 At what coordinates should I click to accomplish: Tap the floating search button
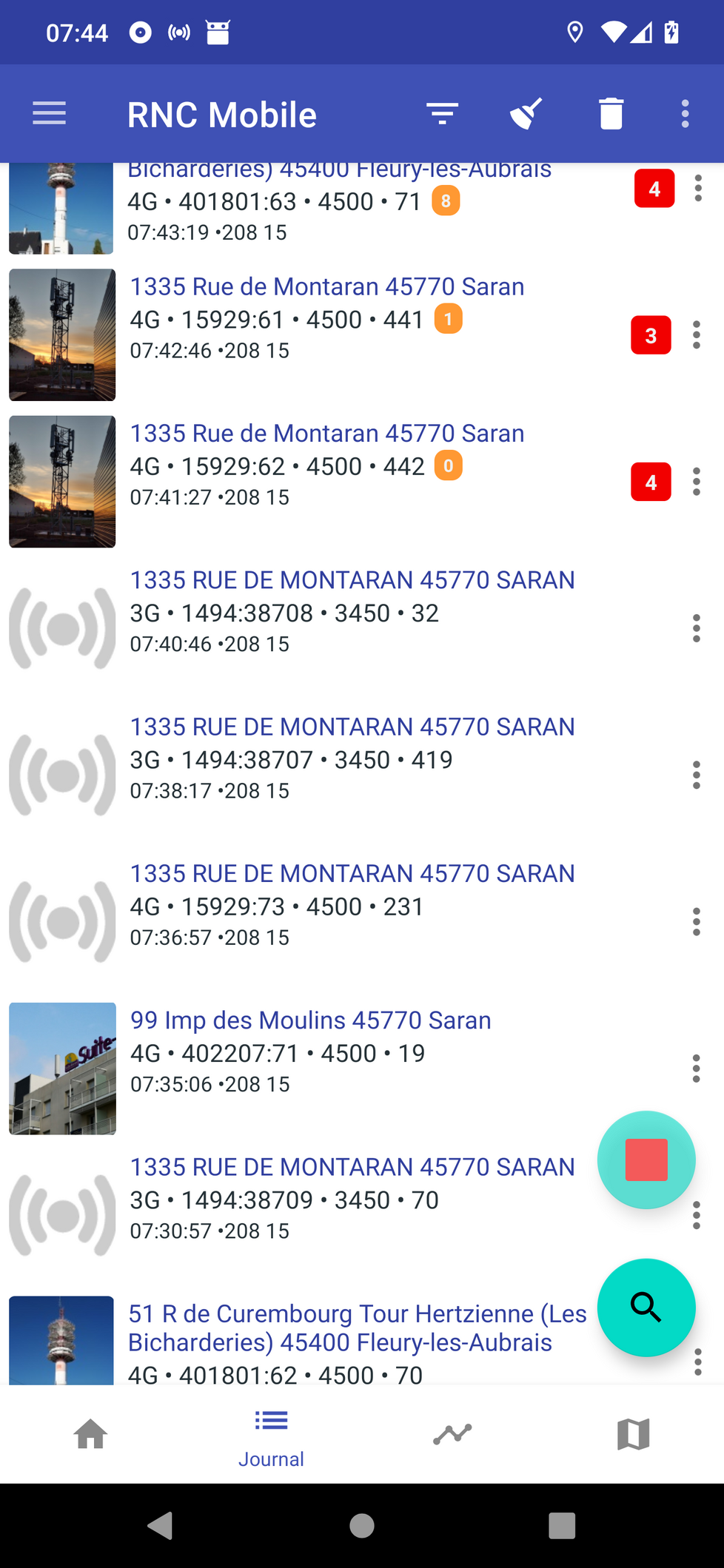[x=646, y=1308]
